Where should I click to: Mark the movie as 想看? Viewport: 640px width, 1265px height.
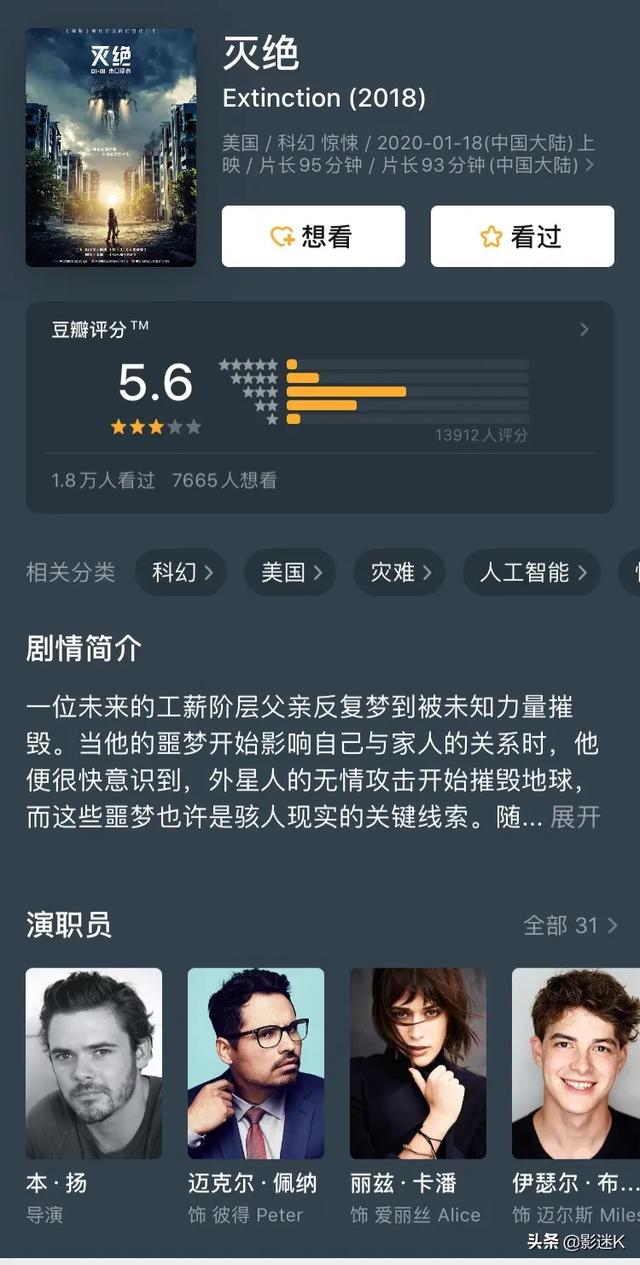click(313, 236)
